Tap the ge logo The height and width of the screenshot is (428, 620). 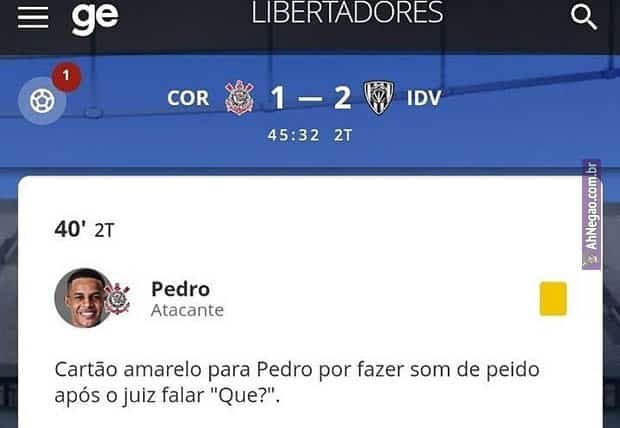coord(94,17)
